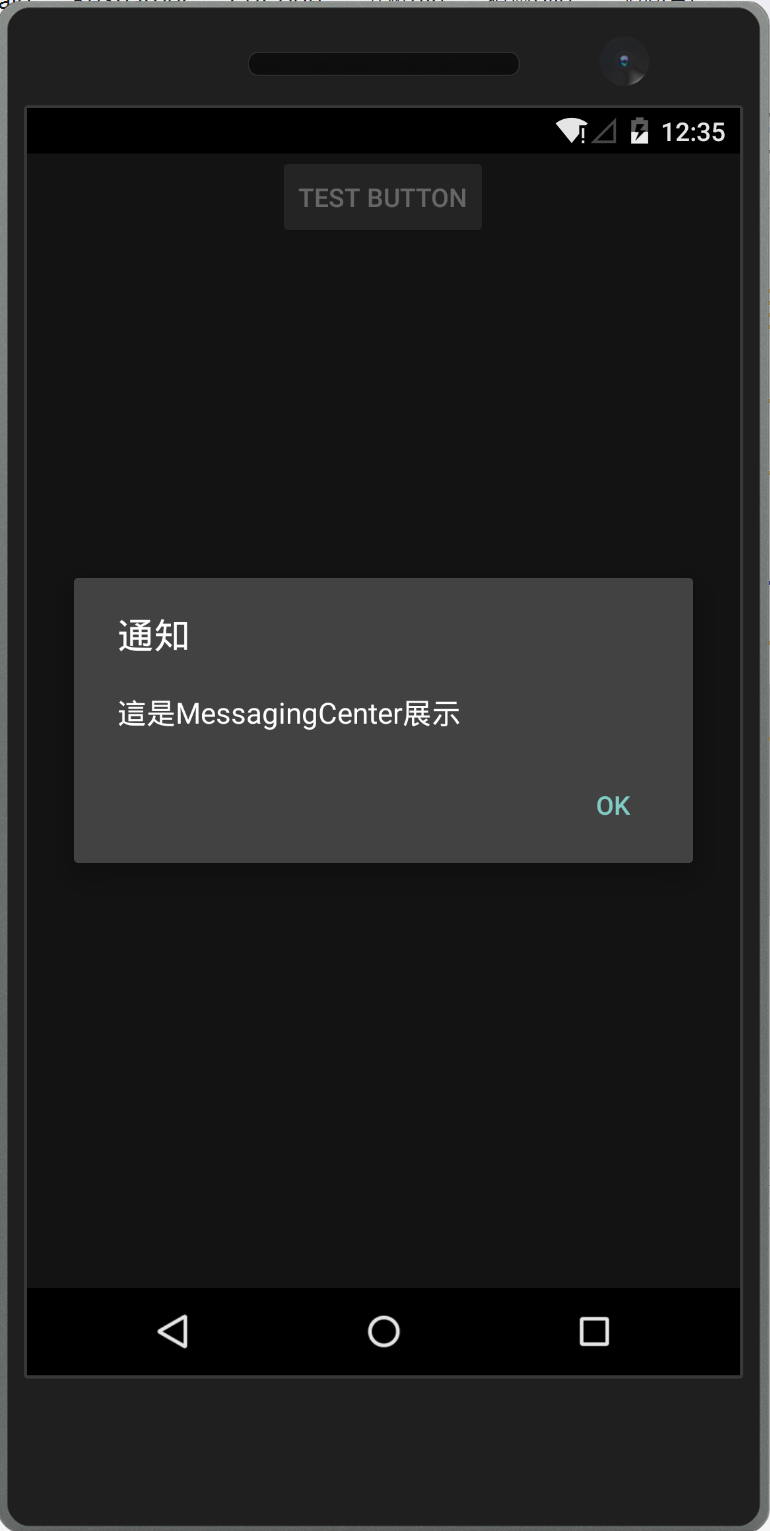Open the recent apps overview
Screen dimensions: 770x1531
pyautogui.click(x=594, y=1331)
